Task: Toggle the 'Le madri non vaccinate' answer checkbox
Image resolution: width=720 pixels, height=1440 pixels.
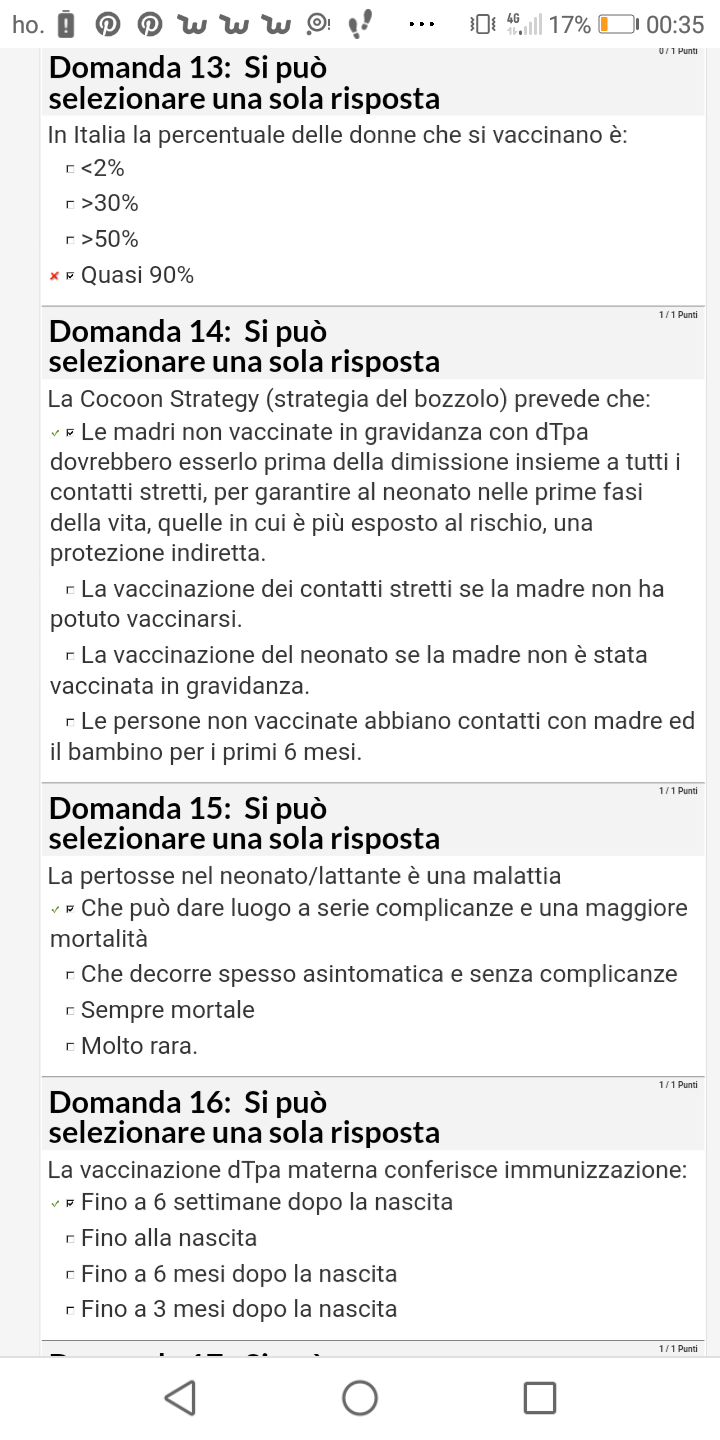Action: click(70, 434)
